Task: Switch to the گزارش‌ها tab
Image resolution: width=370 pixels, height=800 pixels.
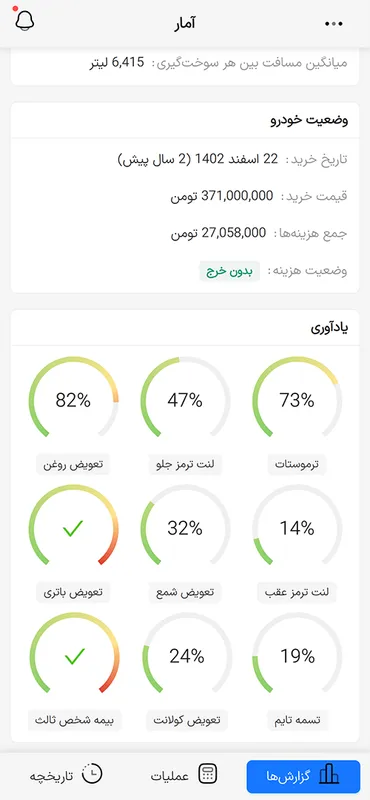Action: coord(303,776)
